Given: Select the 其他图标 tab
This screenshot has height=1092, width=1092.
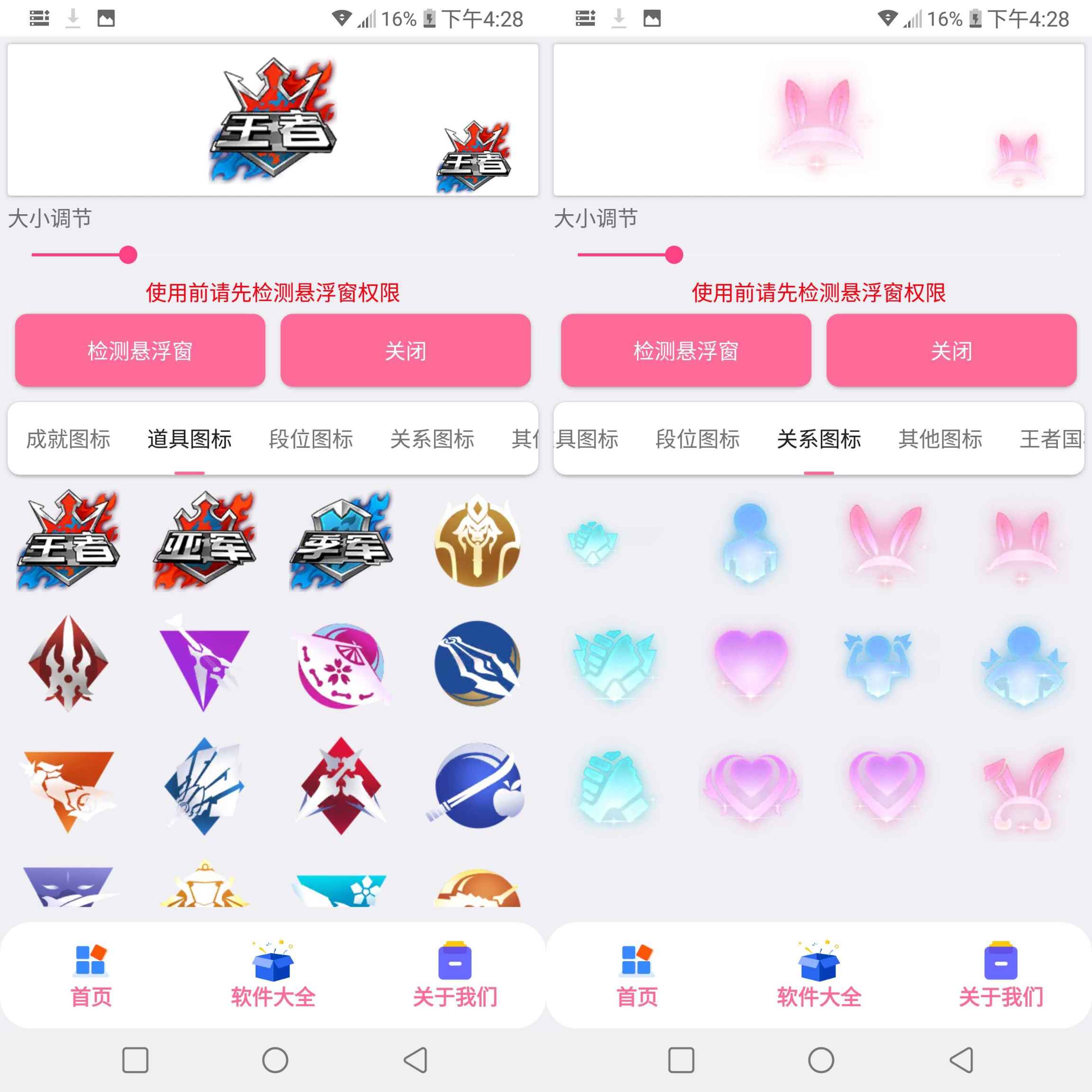Looking at the screenshot, I should point(940,438).
